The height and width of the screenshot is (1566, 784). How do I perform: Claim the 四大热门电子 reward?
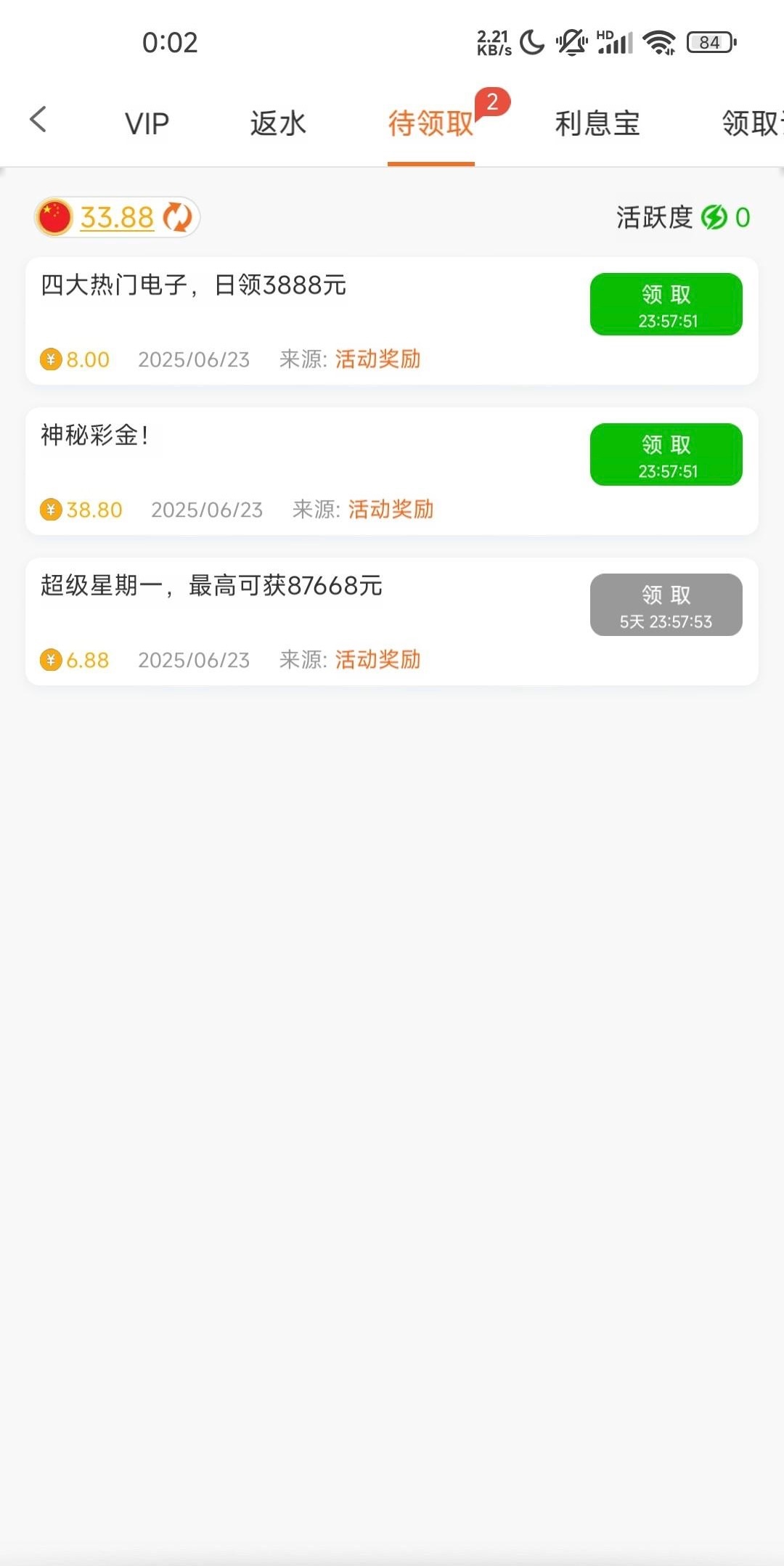pos(666,304)
